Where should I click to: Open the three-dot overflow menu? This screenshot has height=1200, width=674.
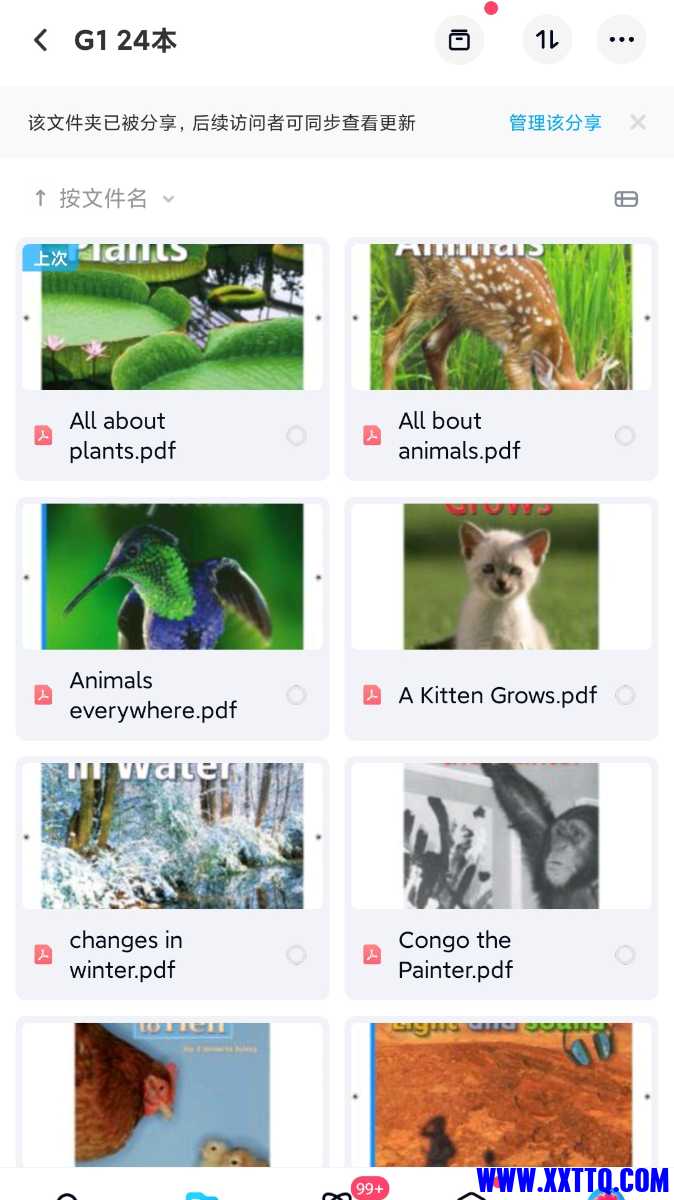[621, 40]
